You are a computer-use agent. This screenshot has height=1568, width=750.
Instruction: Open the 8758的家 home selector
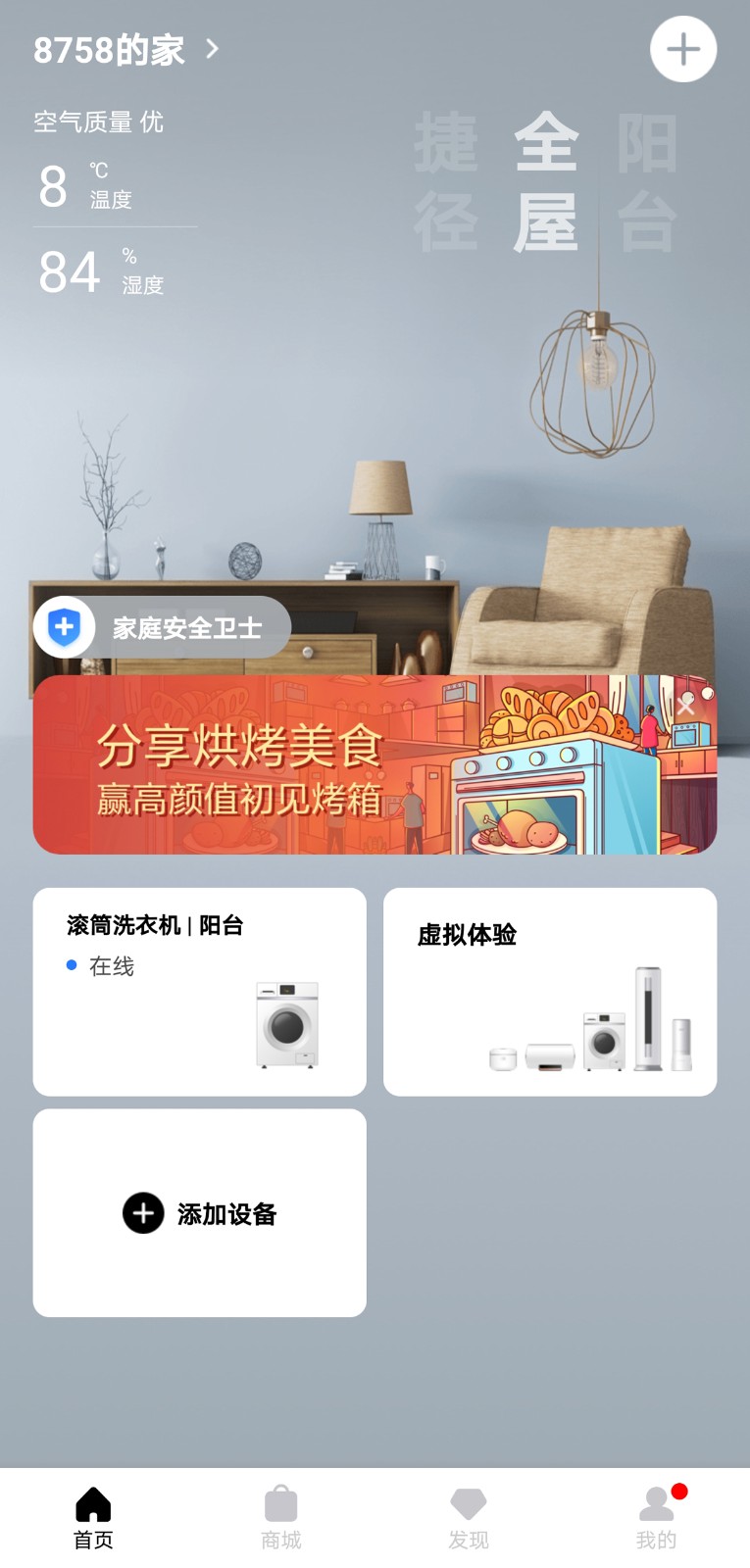coord(126,49)
